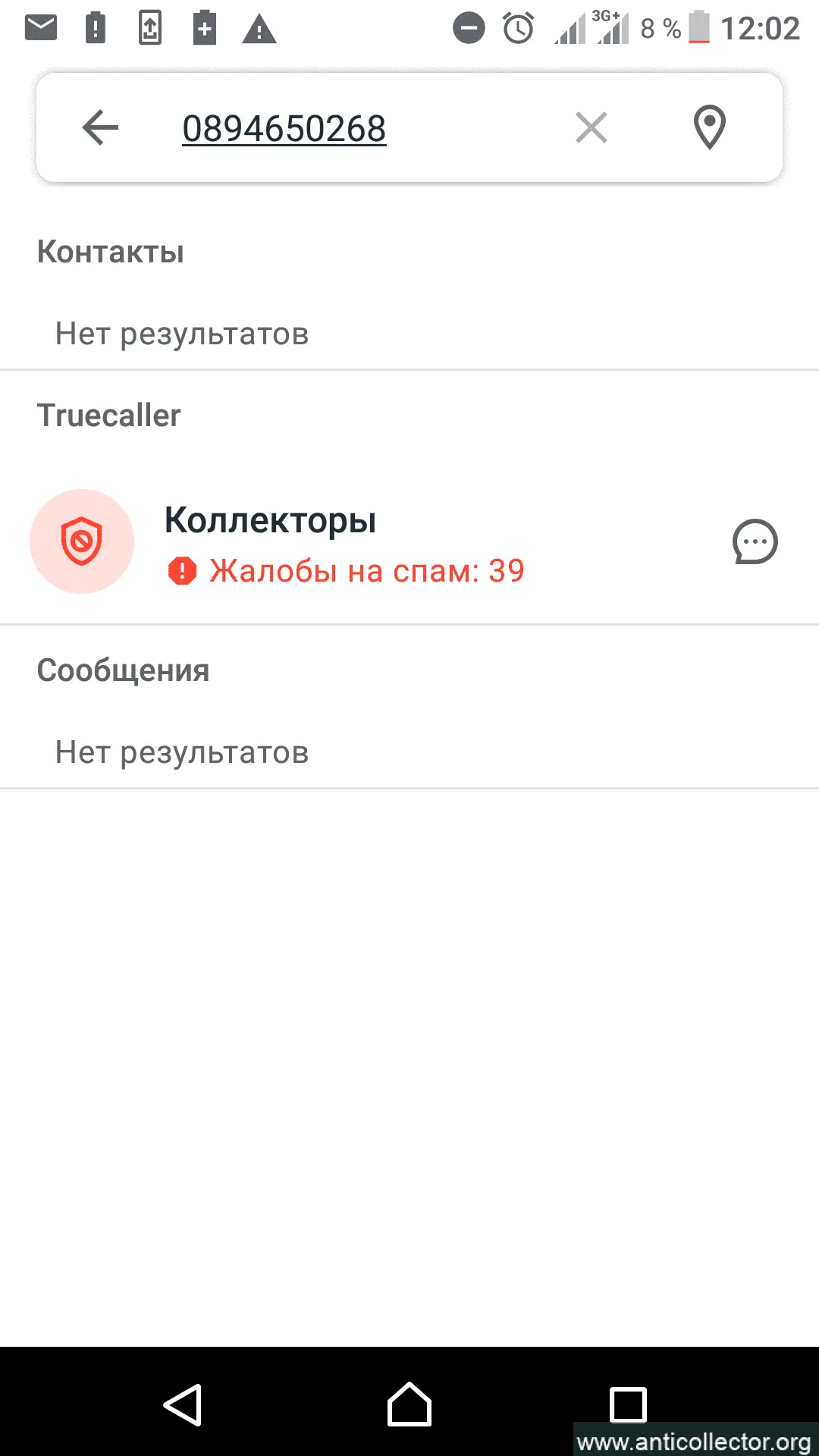Message the Коллекторы number
This screenshot has height=1456, width=819.
click(x=755, y=541)
